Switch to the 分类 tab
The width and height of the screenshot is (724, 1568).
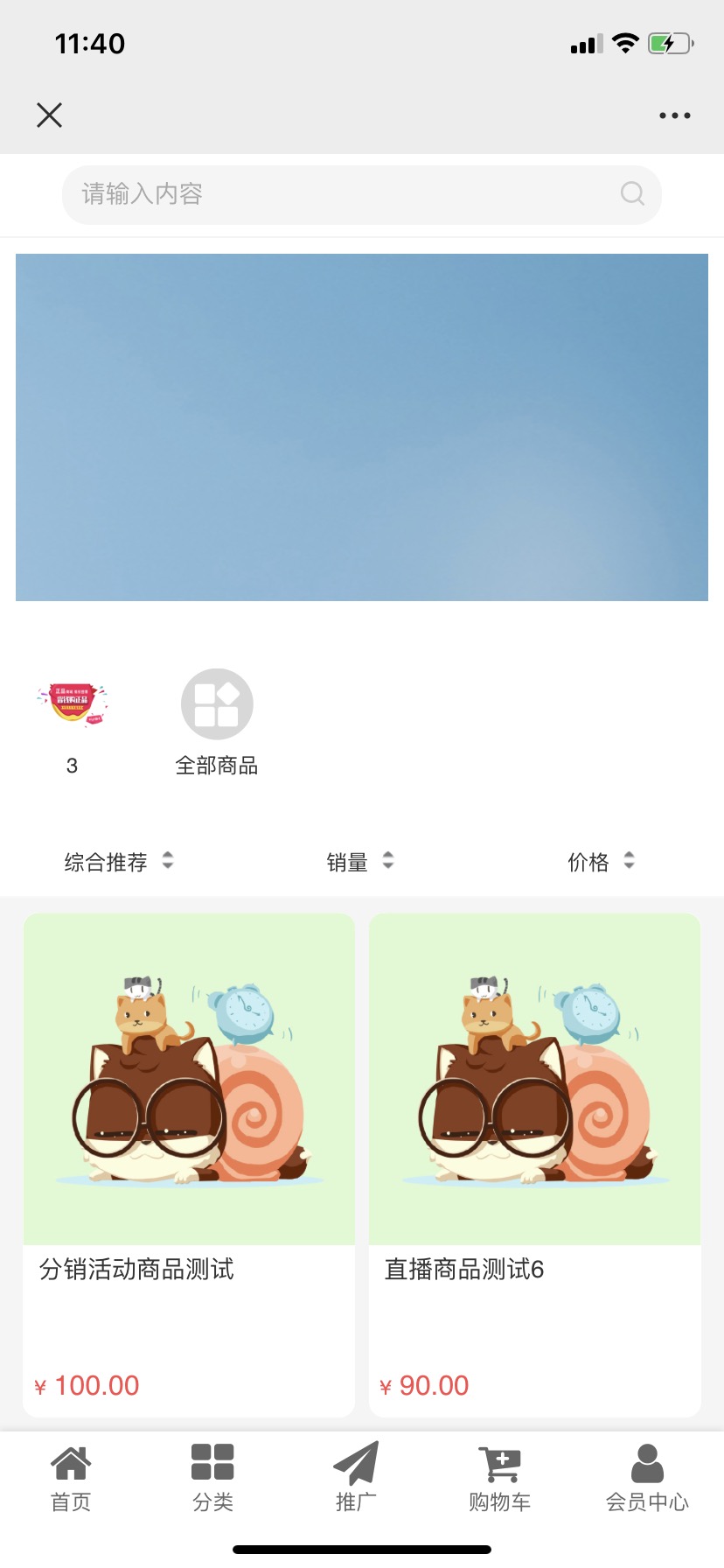pyautogui.click(x=212, y=1479)
